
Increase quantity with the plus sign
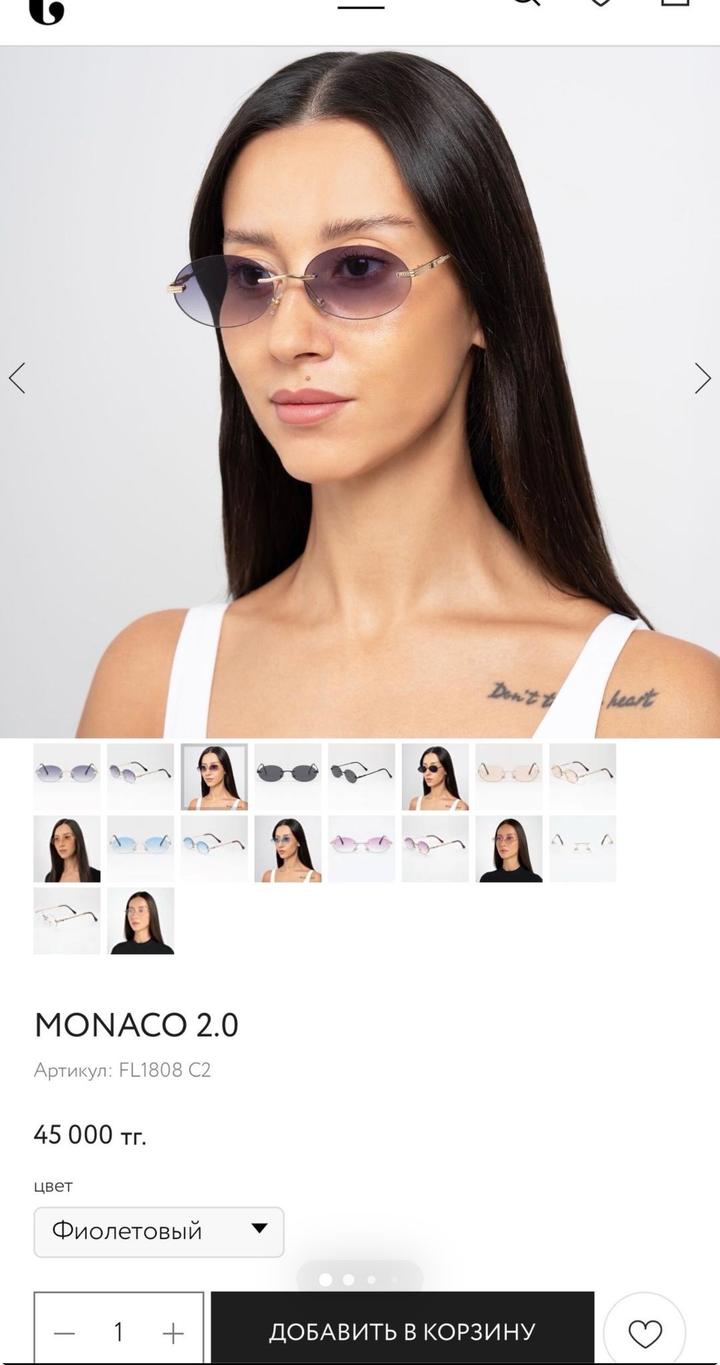tap(173, 1333)
